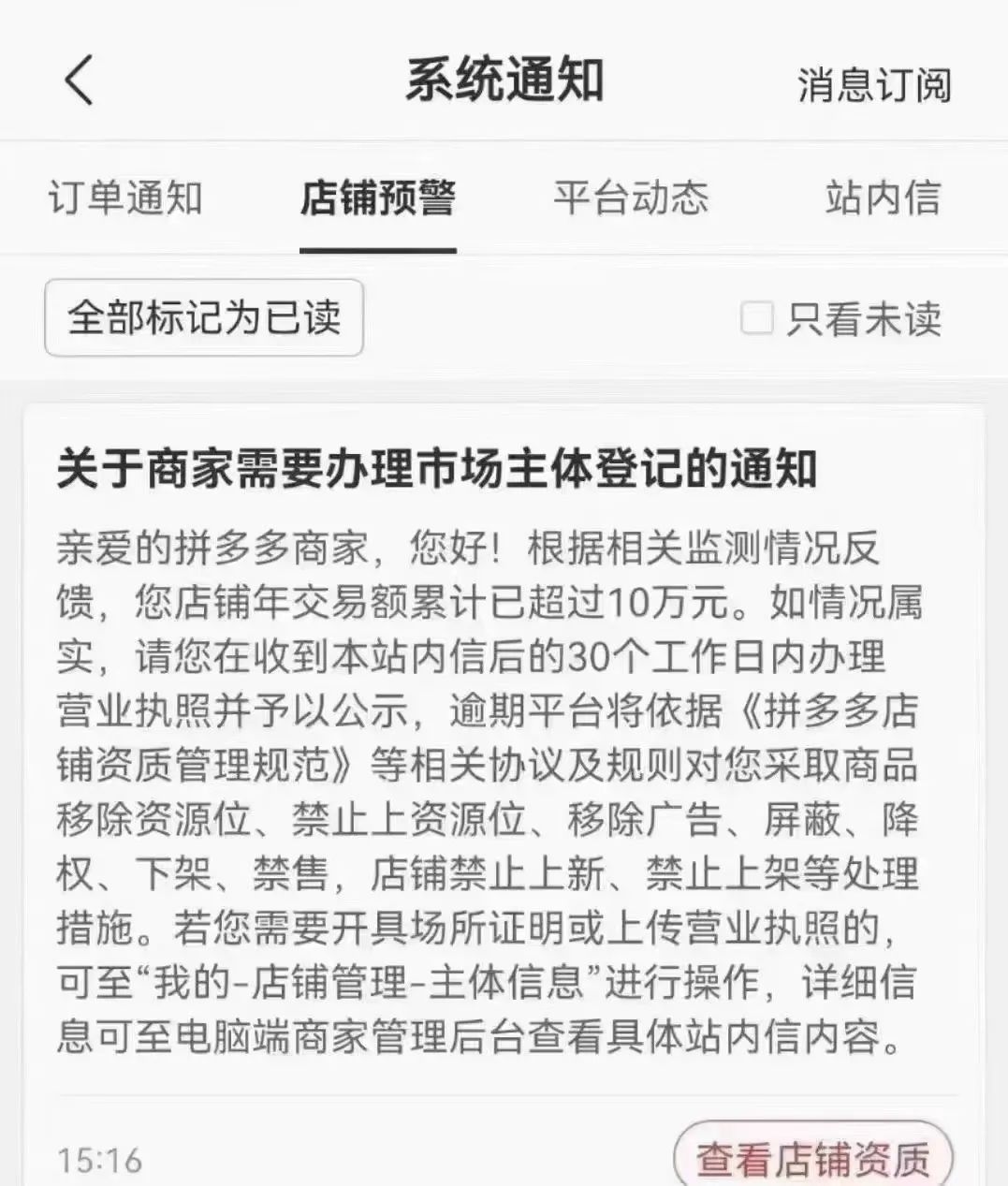1008x1186 pixels.
Task: Switch to the 订单通知 tab
Action: pyautogui.click(x=126, y=198)
